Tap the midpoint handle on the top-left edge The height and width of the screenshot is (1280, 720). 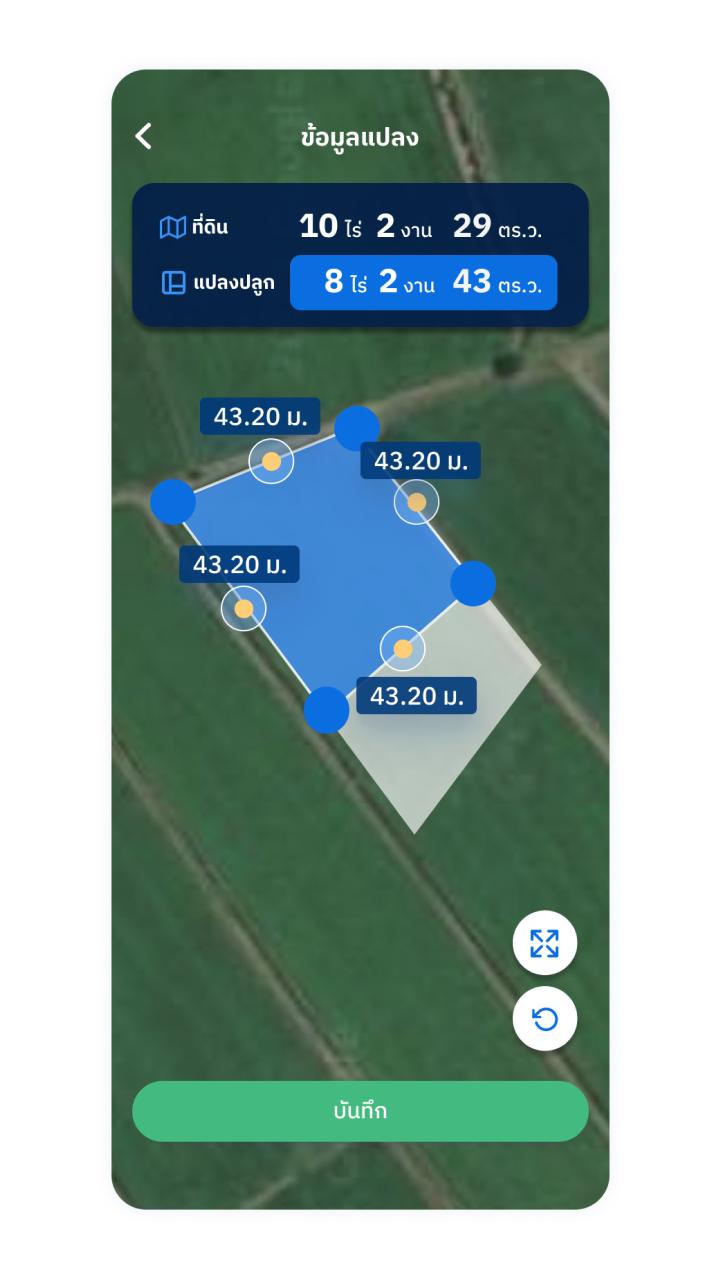[271, 461]
